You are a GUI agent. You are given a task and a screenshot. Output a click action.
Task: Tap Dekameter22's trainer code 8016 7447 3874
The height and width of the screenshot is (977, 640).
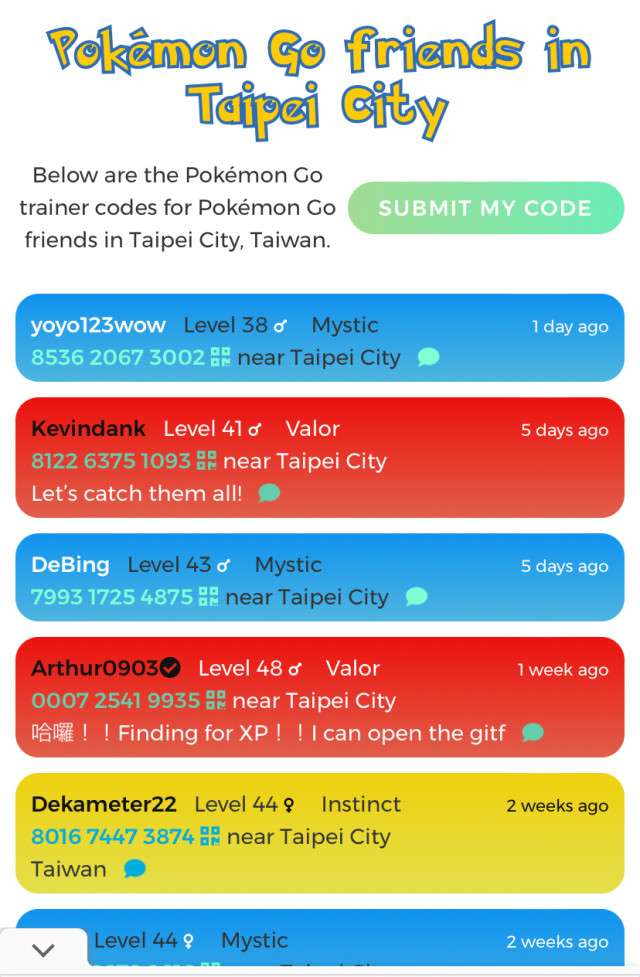(x=112, y=837)
